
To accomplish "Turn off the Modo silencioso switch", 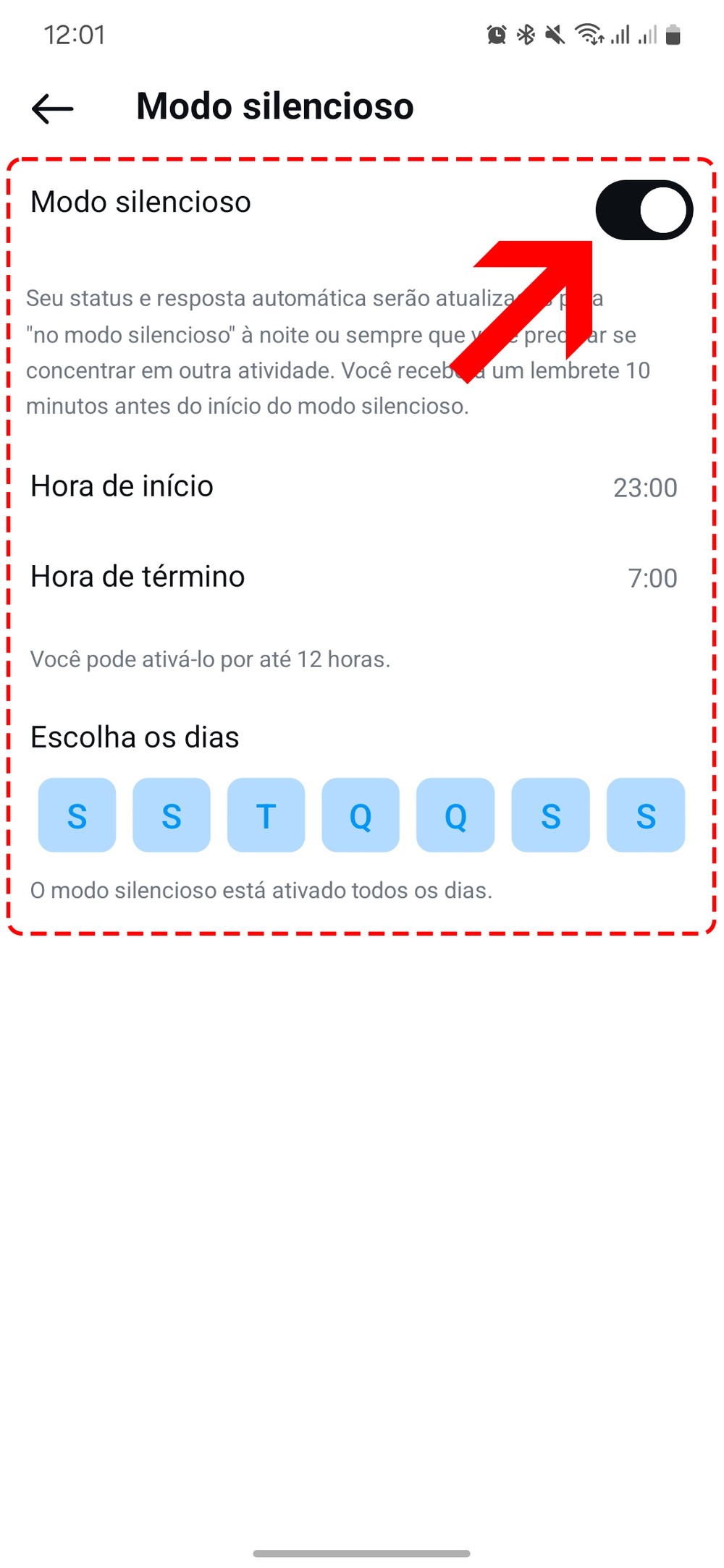I will point(644,210).
